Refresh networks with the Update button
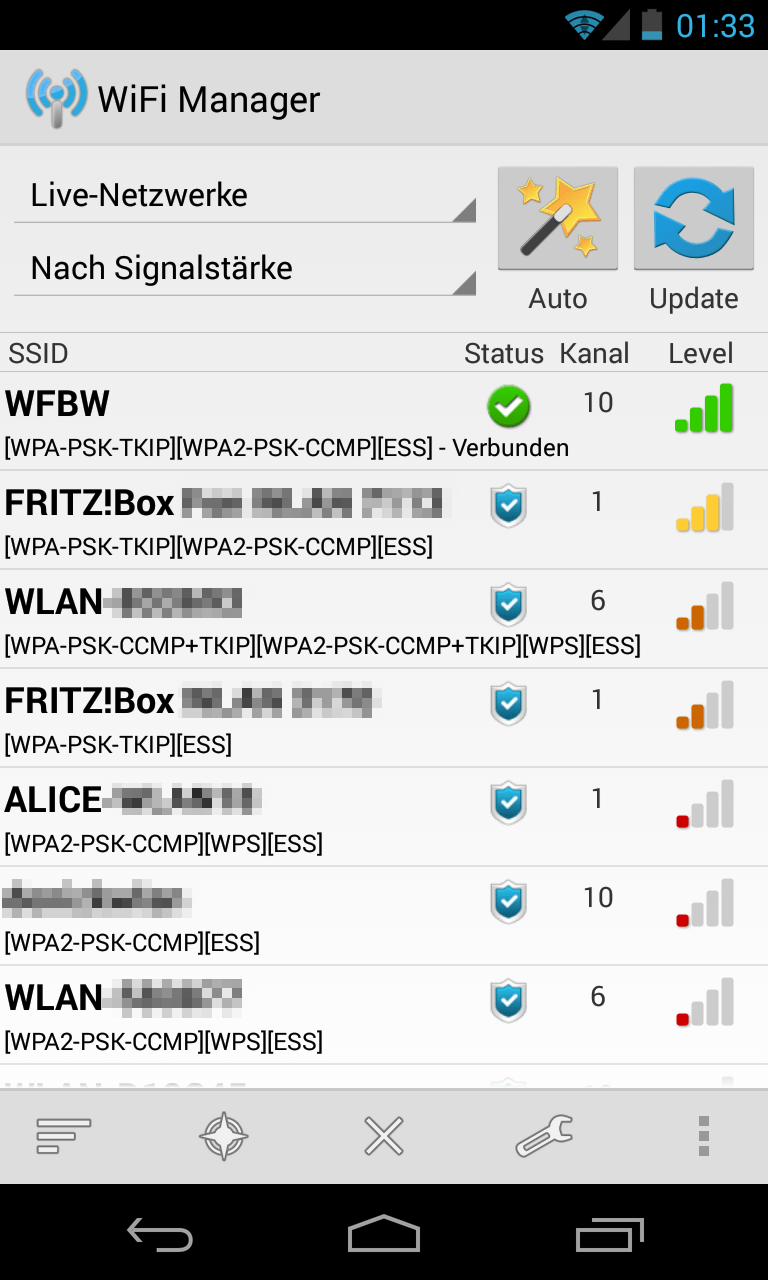The height and width of the screenshot is (1280, 768). [693, 219]
